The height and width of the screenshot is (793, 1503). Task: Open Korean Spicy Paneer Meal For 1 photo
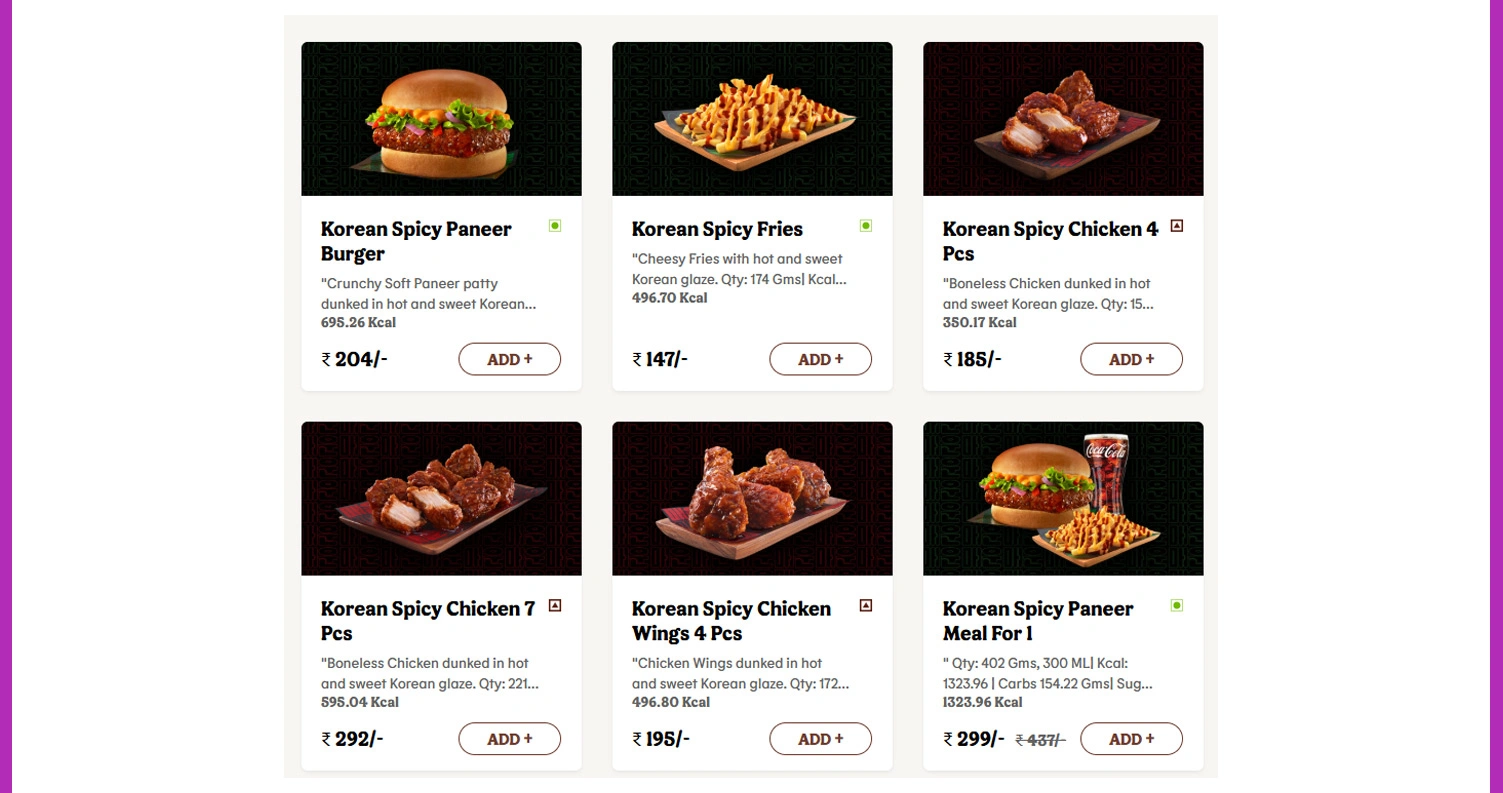tap(1063, 498)
